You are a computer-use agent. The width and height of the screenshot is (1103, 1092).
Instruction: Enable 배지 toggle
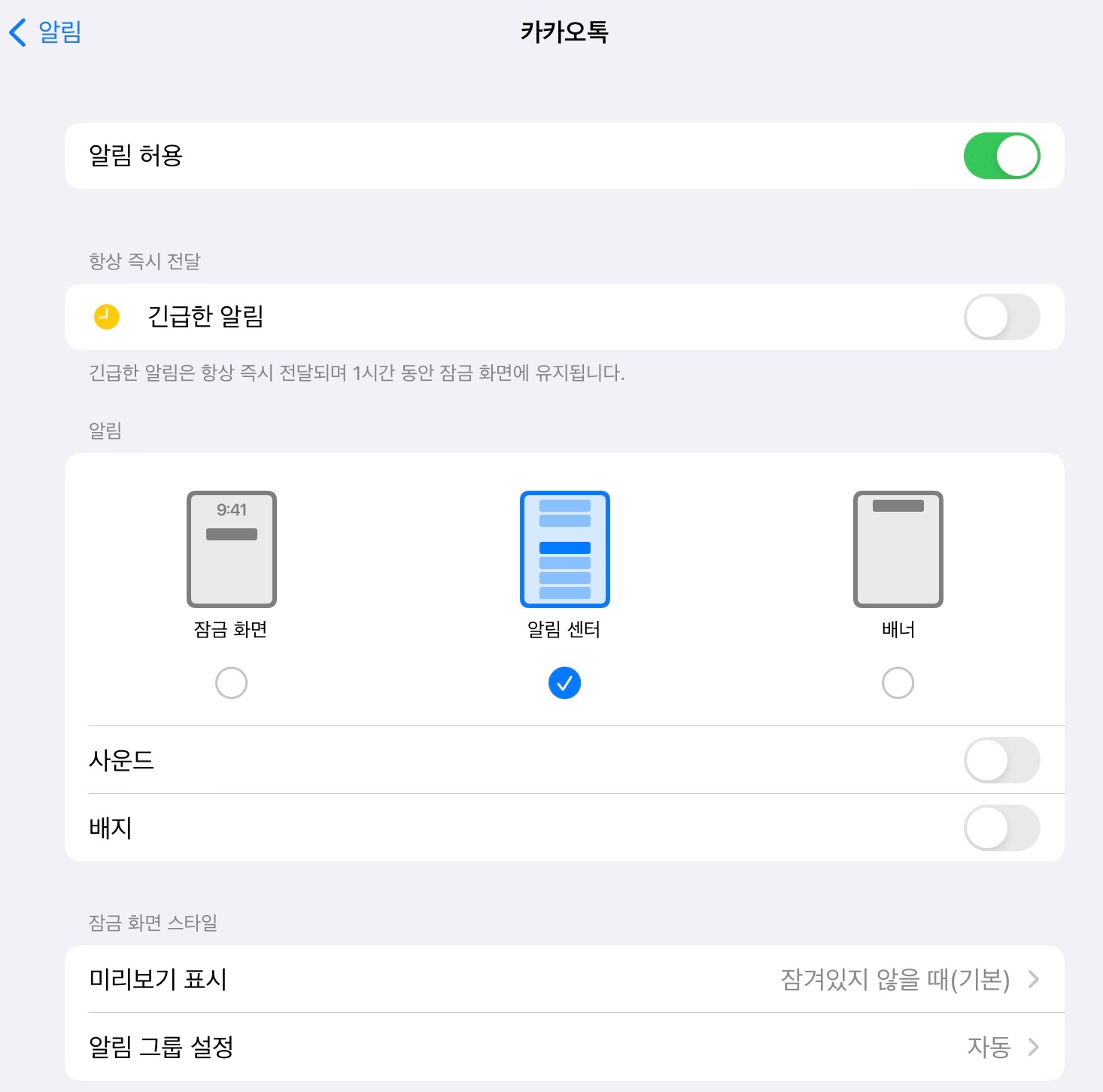(1001, 828)
